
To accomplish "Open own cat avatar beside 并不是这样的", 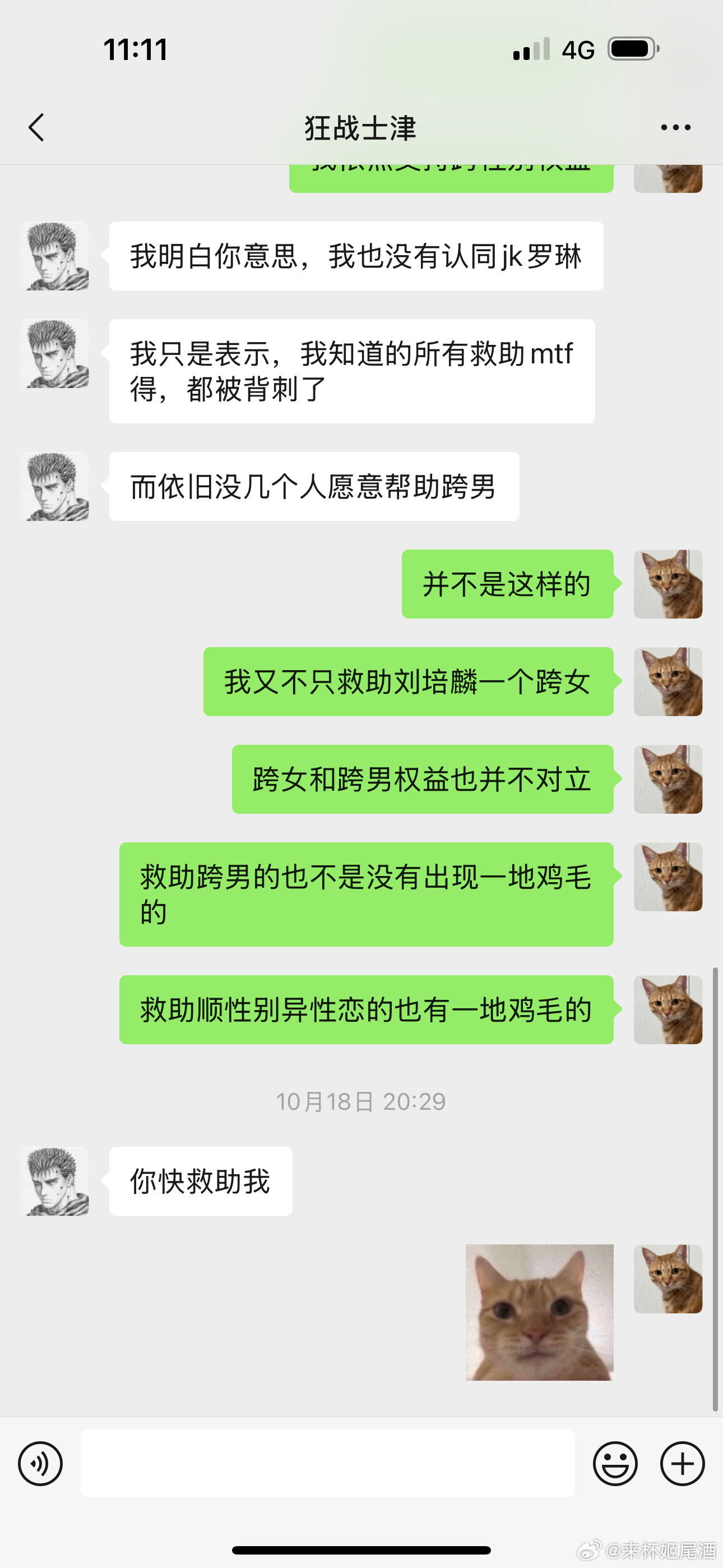I will (668, 584).
